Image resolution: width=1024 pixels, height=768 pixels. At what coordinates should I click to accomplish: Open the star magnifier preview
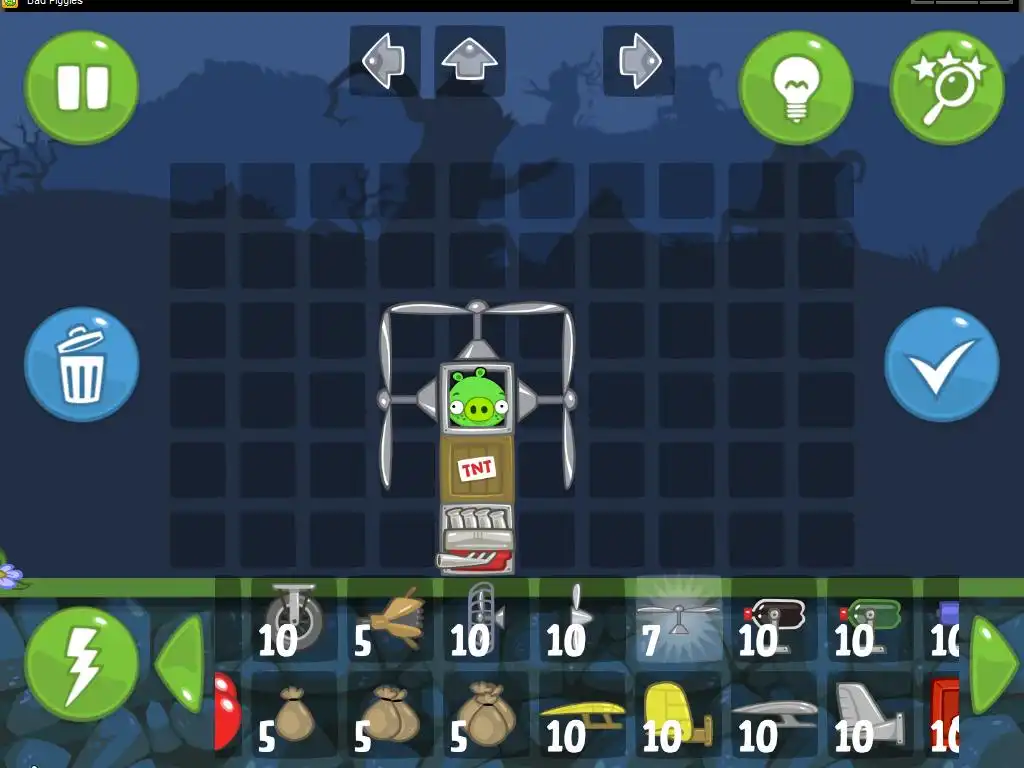946,87
